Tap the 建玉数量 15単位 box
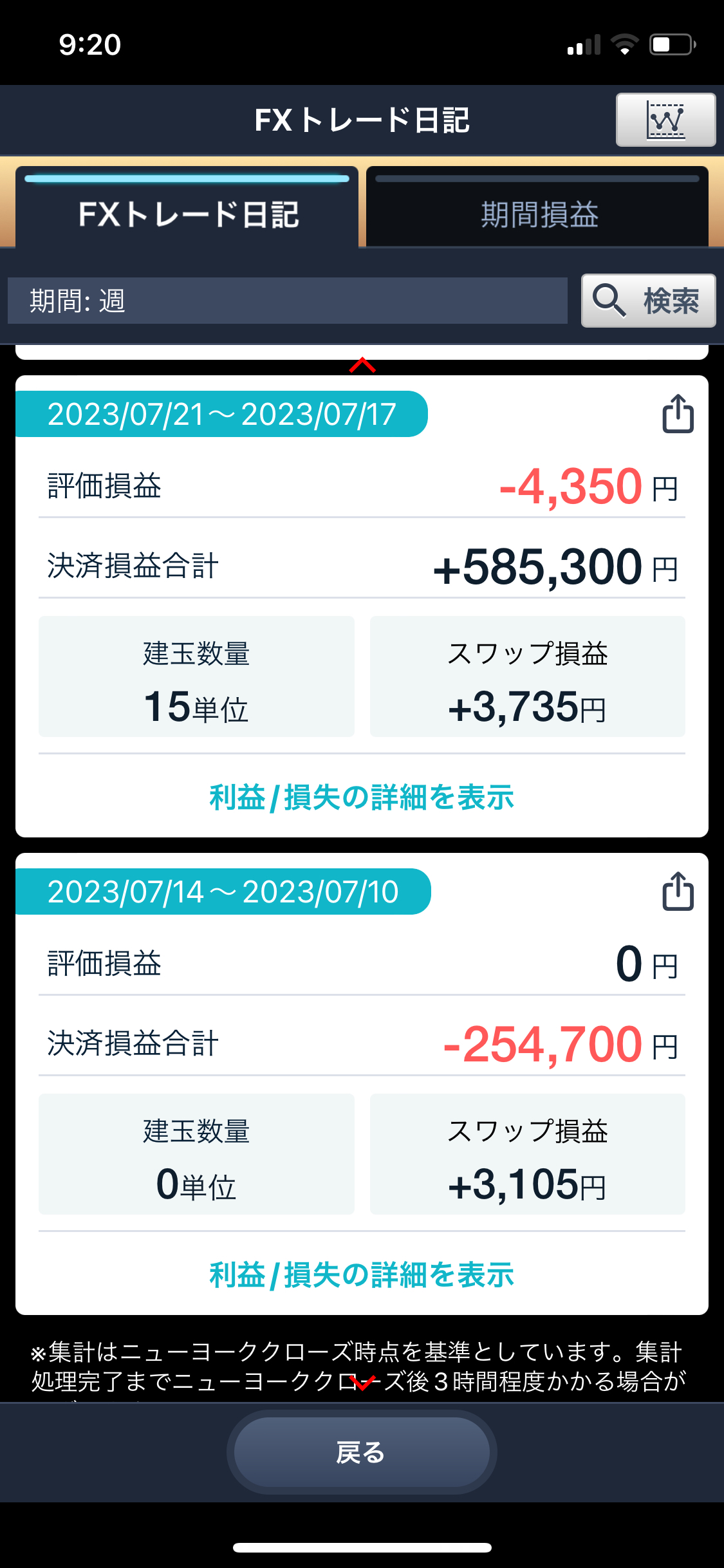Image resolution: width=724 pixels, height=1568 pixels. coord(196,677)
